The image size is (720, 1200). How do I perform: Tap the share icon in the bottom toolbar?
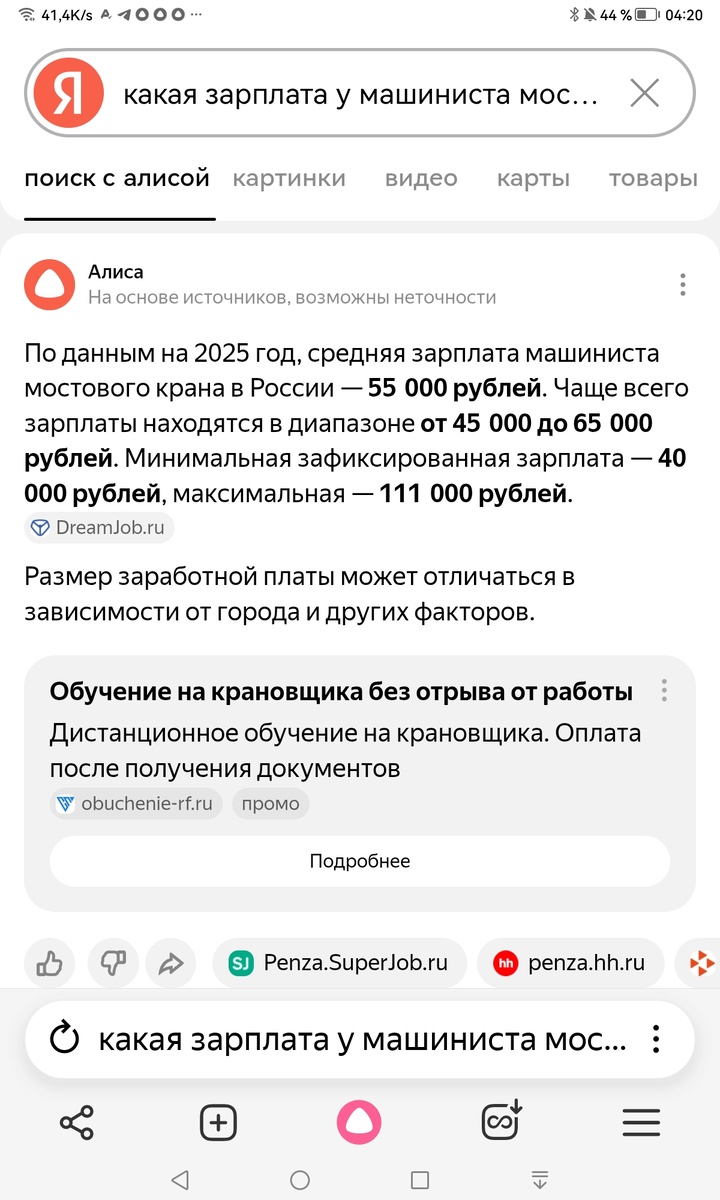[78, 1122]
